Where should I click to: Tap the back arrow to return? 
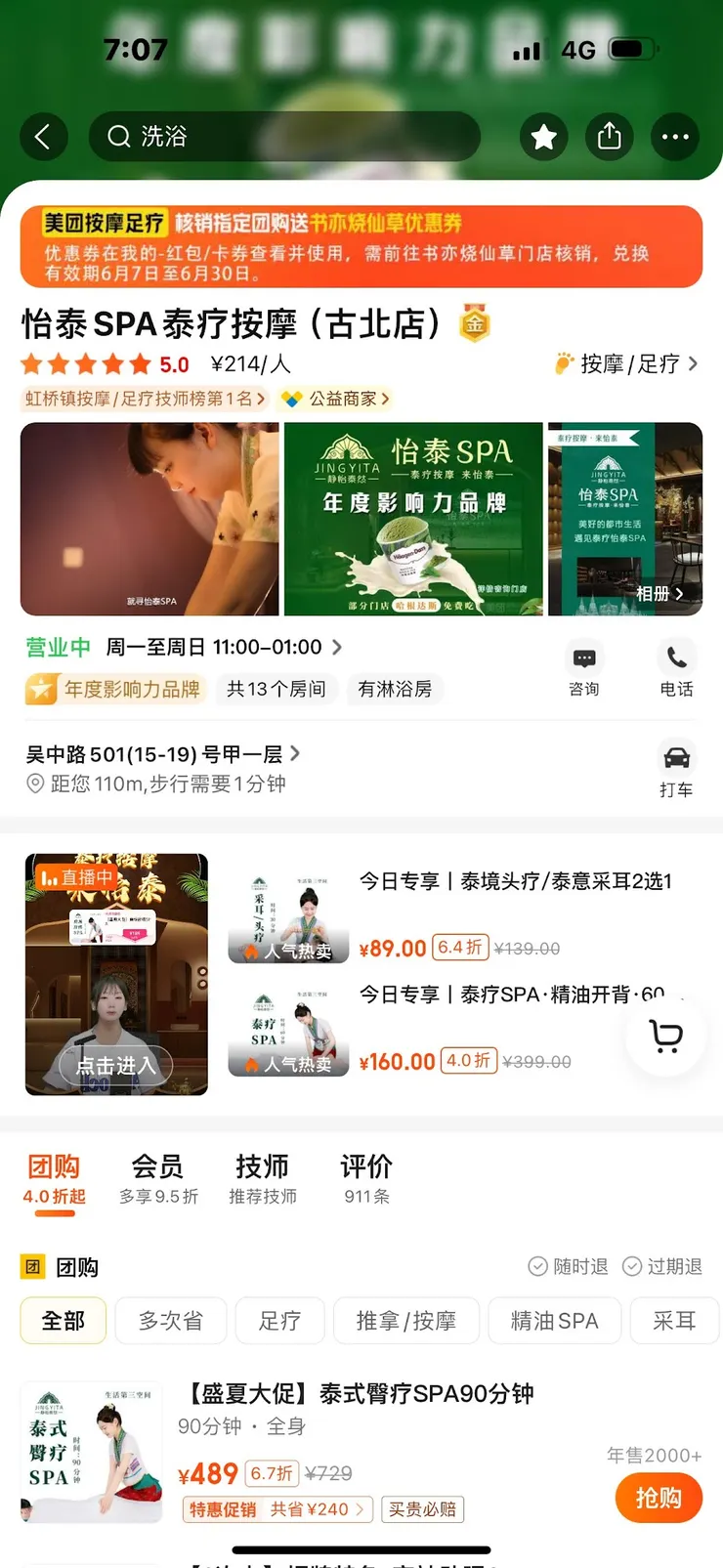pyautogui.click(x=43, y=137)
